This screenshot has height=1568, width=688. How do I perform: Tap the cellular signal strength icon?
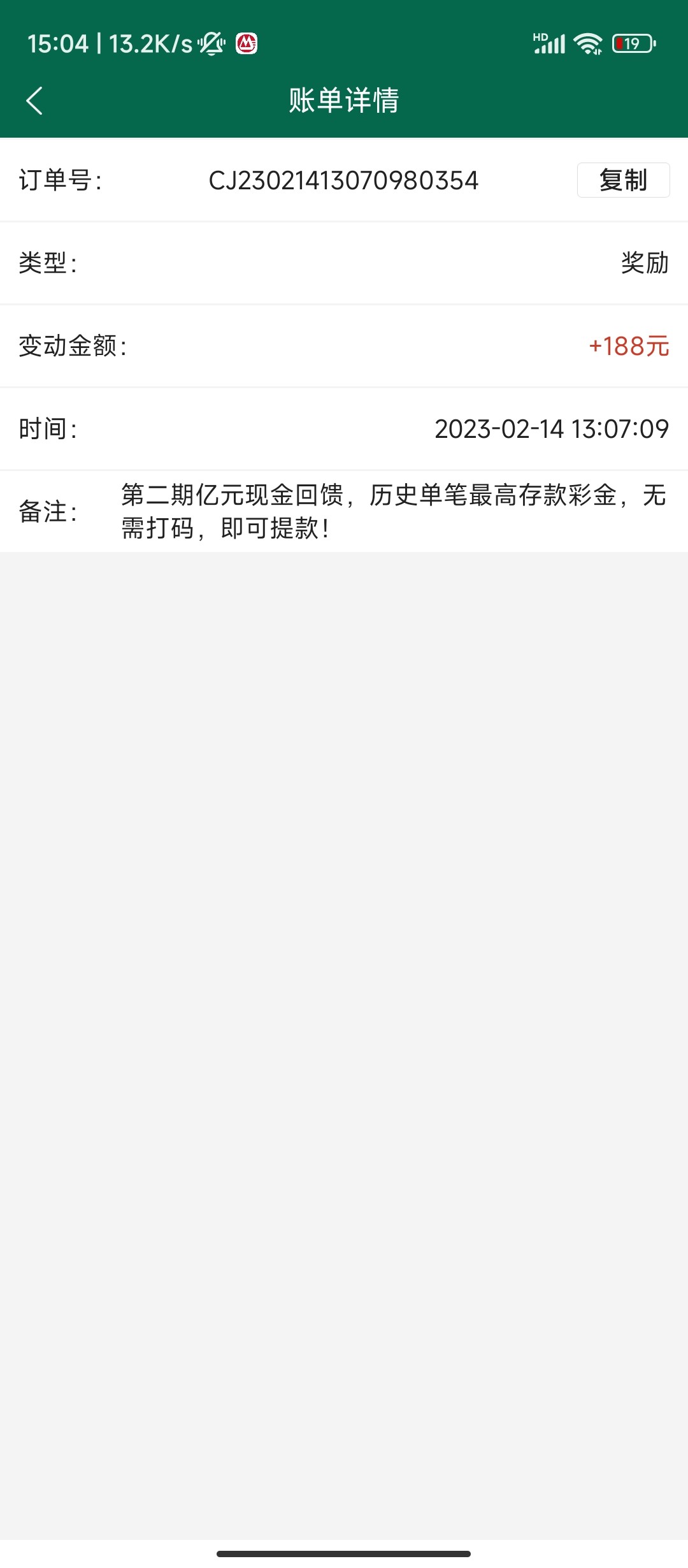pyautogui.click(x=549, y=43)
